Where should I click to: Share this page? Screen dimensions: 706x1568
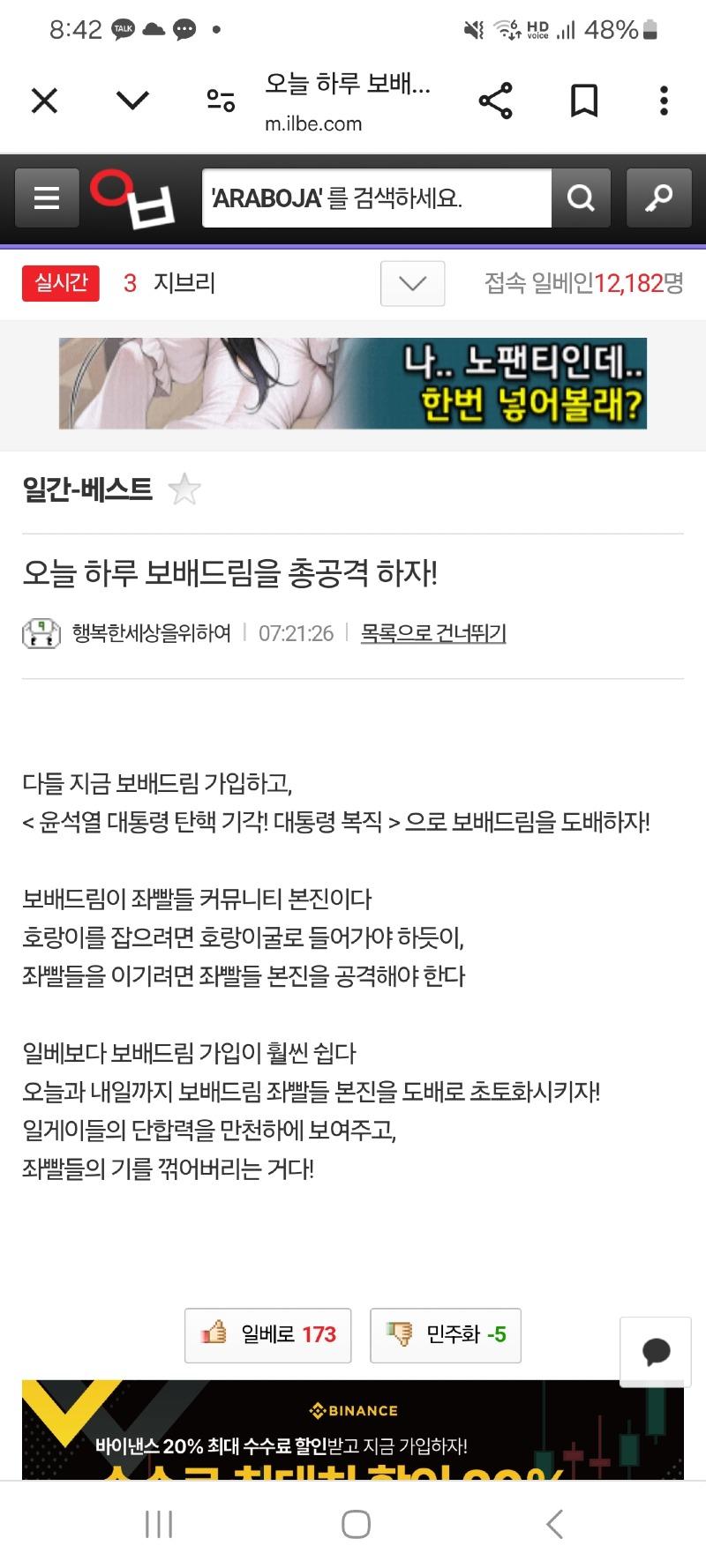tap(496, 101)
